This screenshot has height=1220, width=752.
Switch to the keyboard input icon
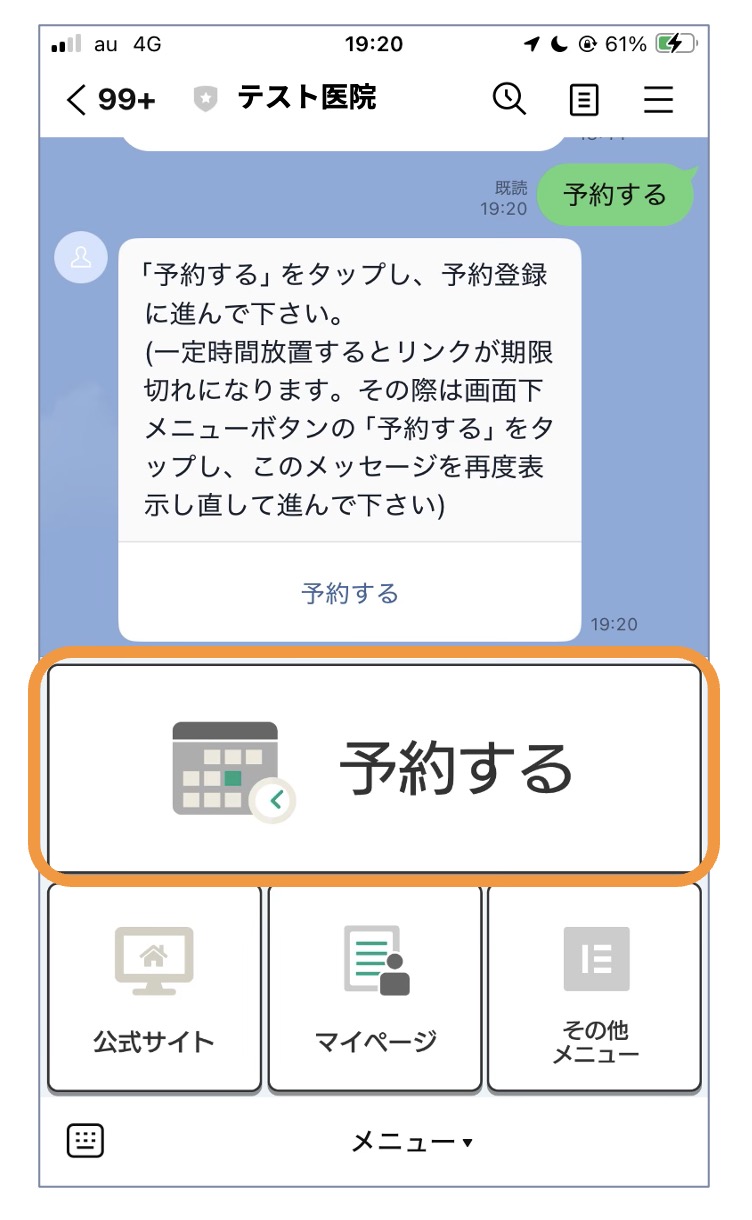(86, 1140)
